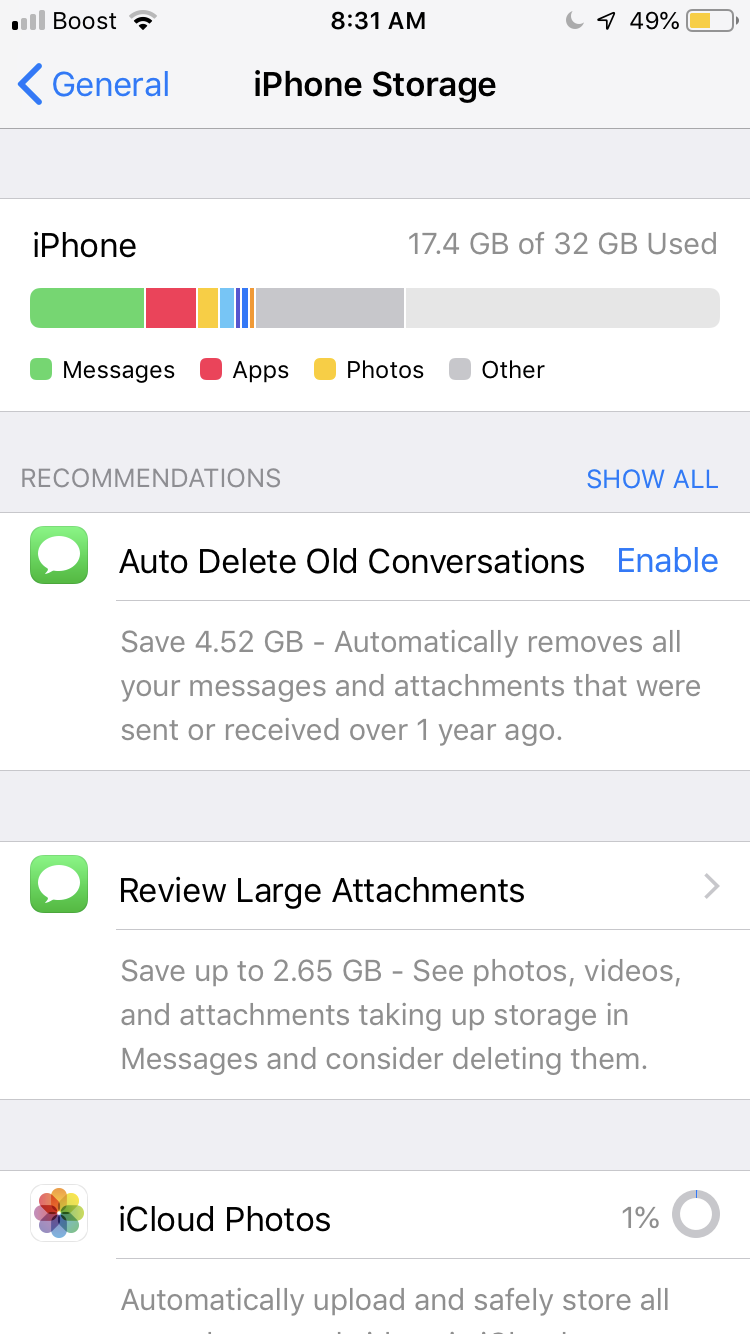Tap the iPhone Storage title
Image resolution: width=750 pixels, height=1334 pixels.
[375, 84]
